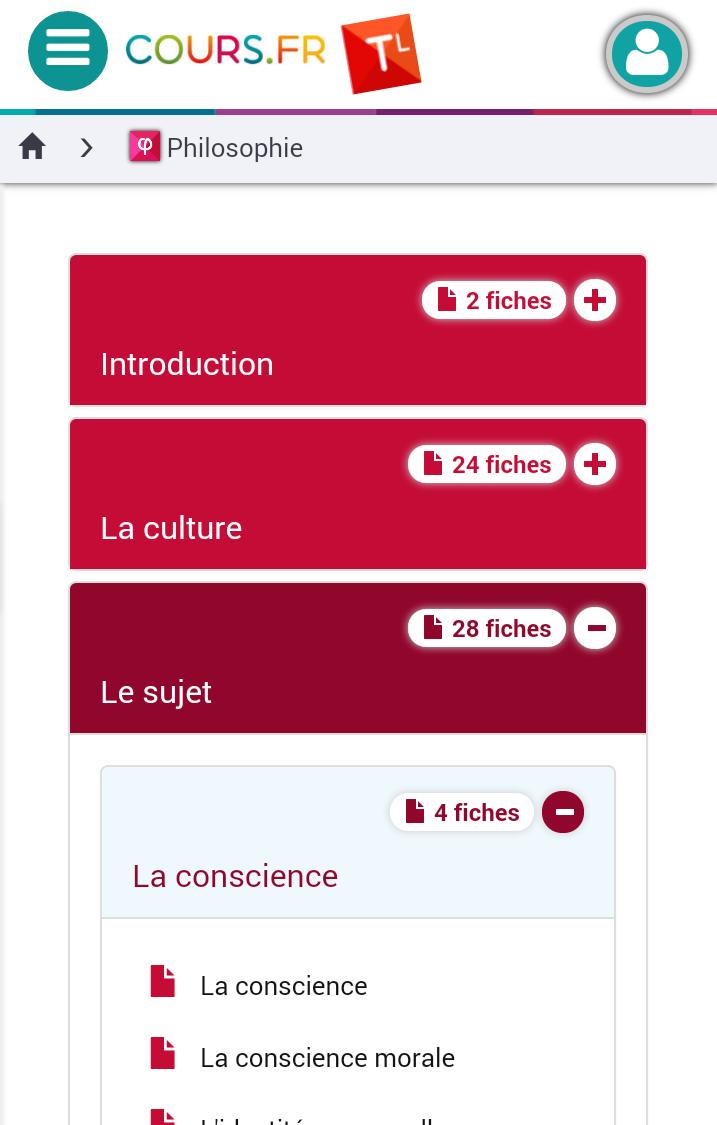Open the hamburger navigation menu
Image resolution: width=717 pixels, height=1125 pixels.
click(68, 51)
